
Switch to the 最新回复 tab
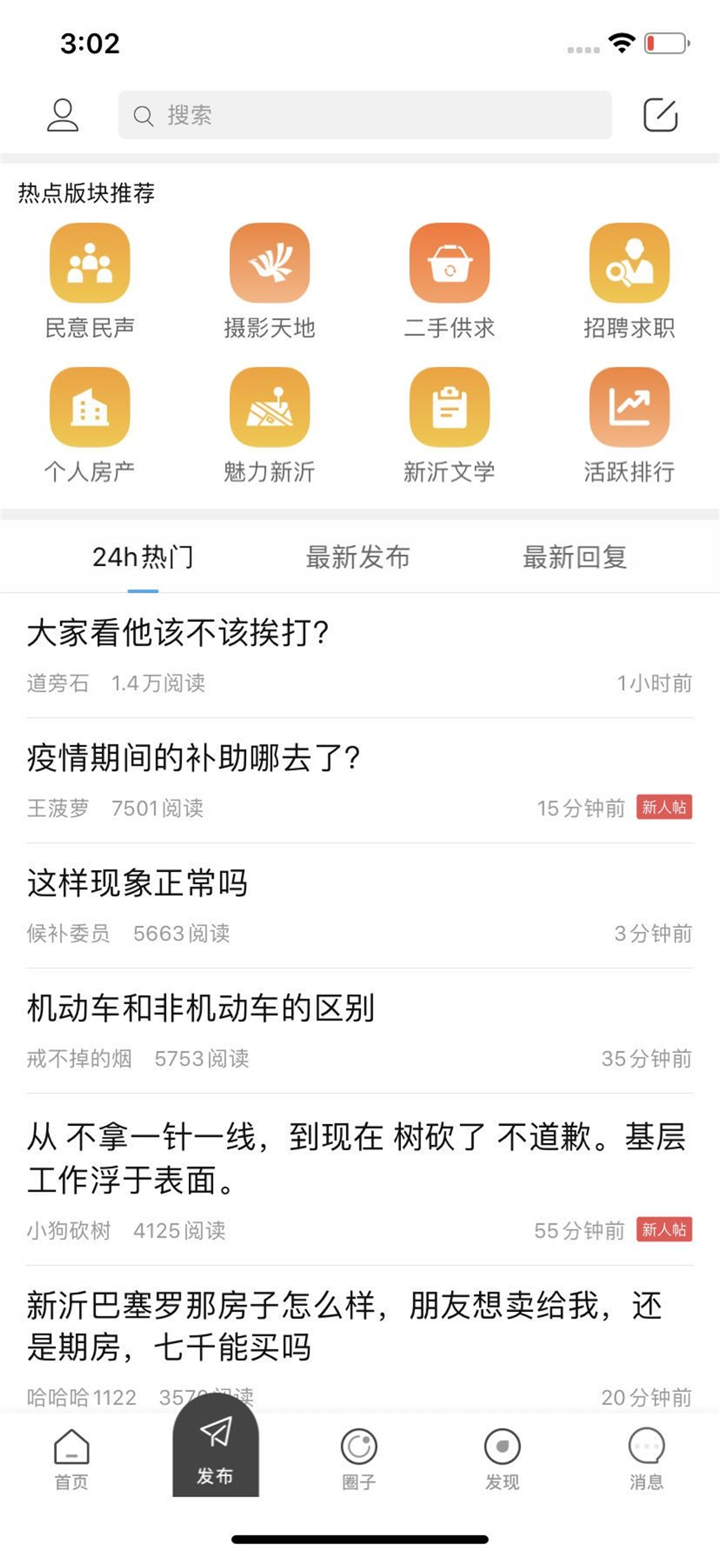pos(573,558)
